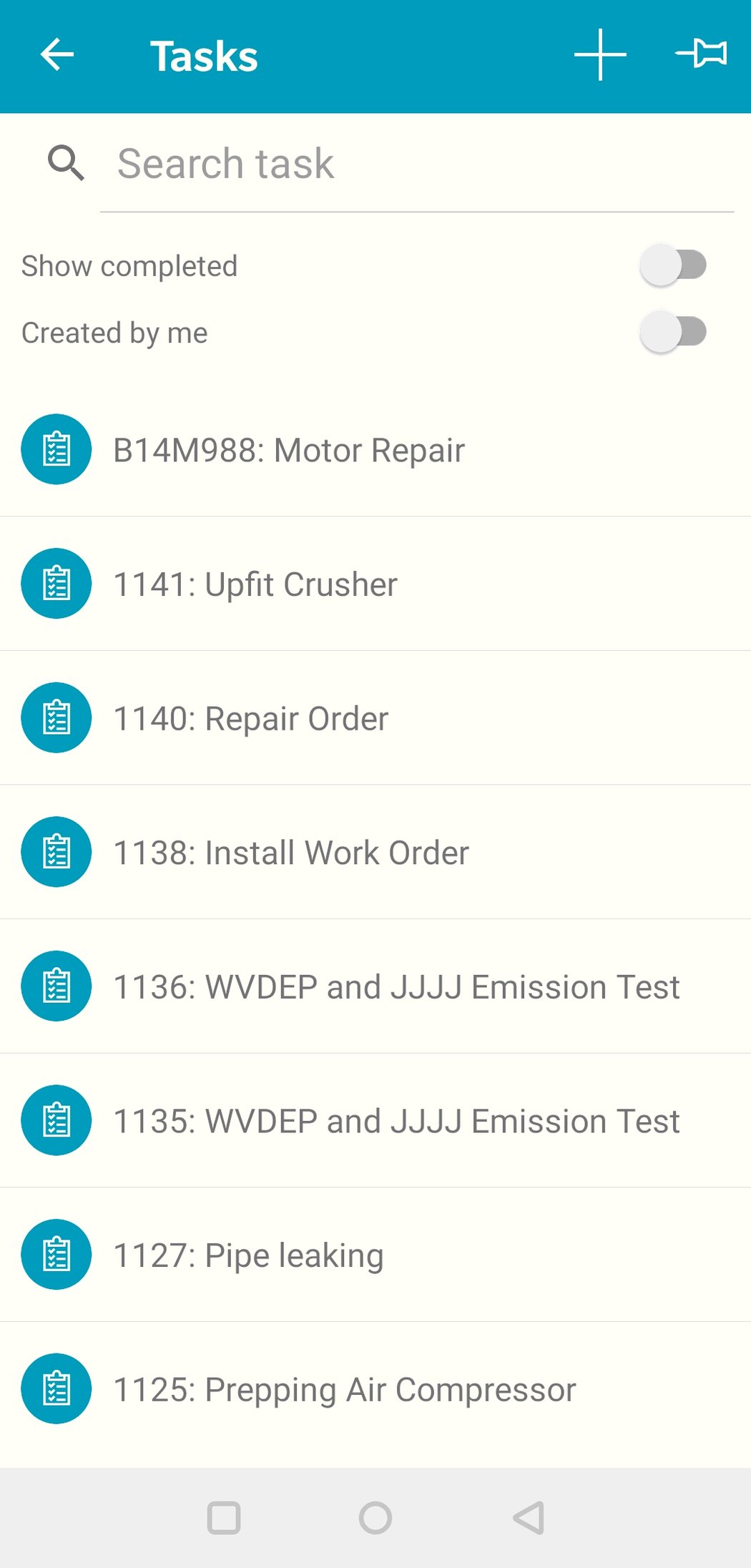Screen dimensions: 751x1568
Task: Tap the clipboard icon beside Pipe leaking
Action: [x=56, y=1255]
